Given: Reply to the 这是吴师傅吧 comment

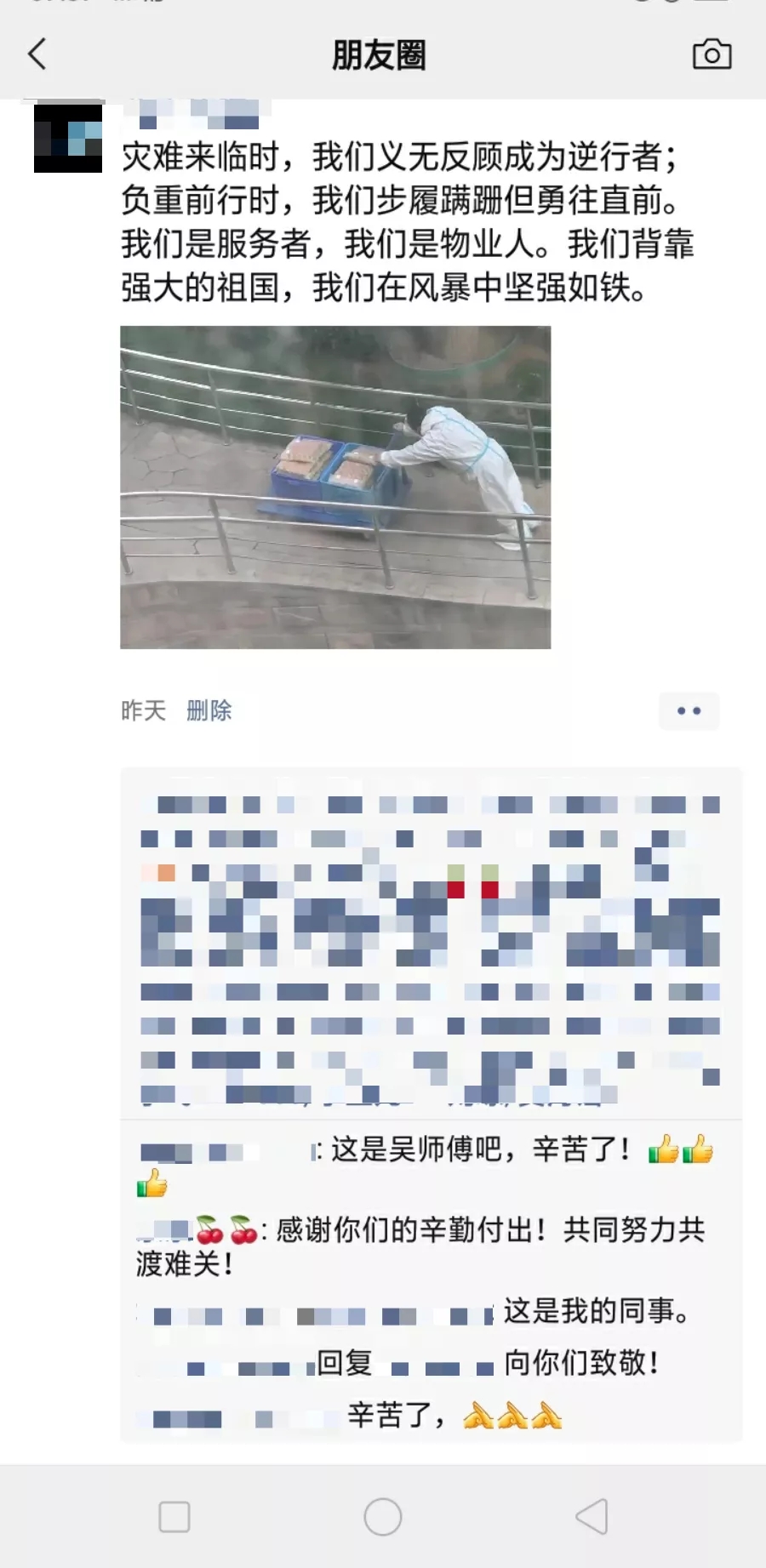Looking at the screenshot, I should click(477, 1150).
